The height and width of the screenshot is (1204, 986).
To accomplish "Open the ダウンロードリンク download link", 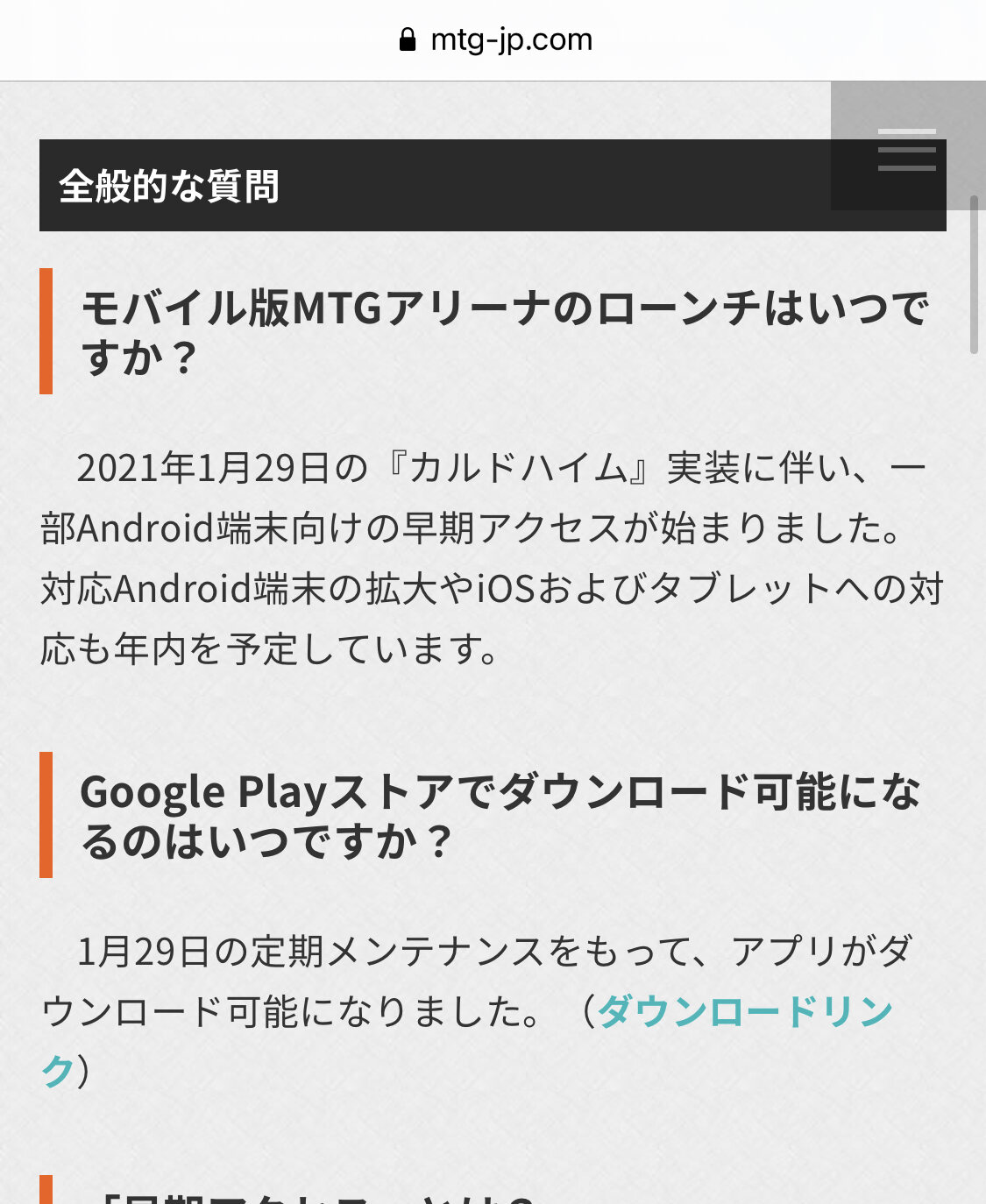I will (743, 1012).
